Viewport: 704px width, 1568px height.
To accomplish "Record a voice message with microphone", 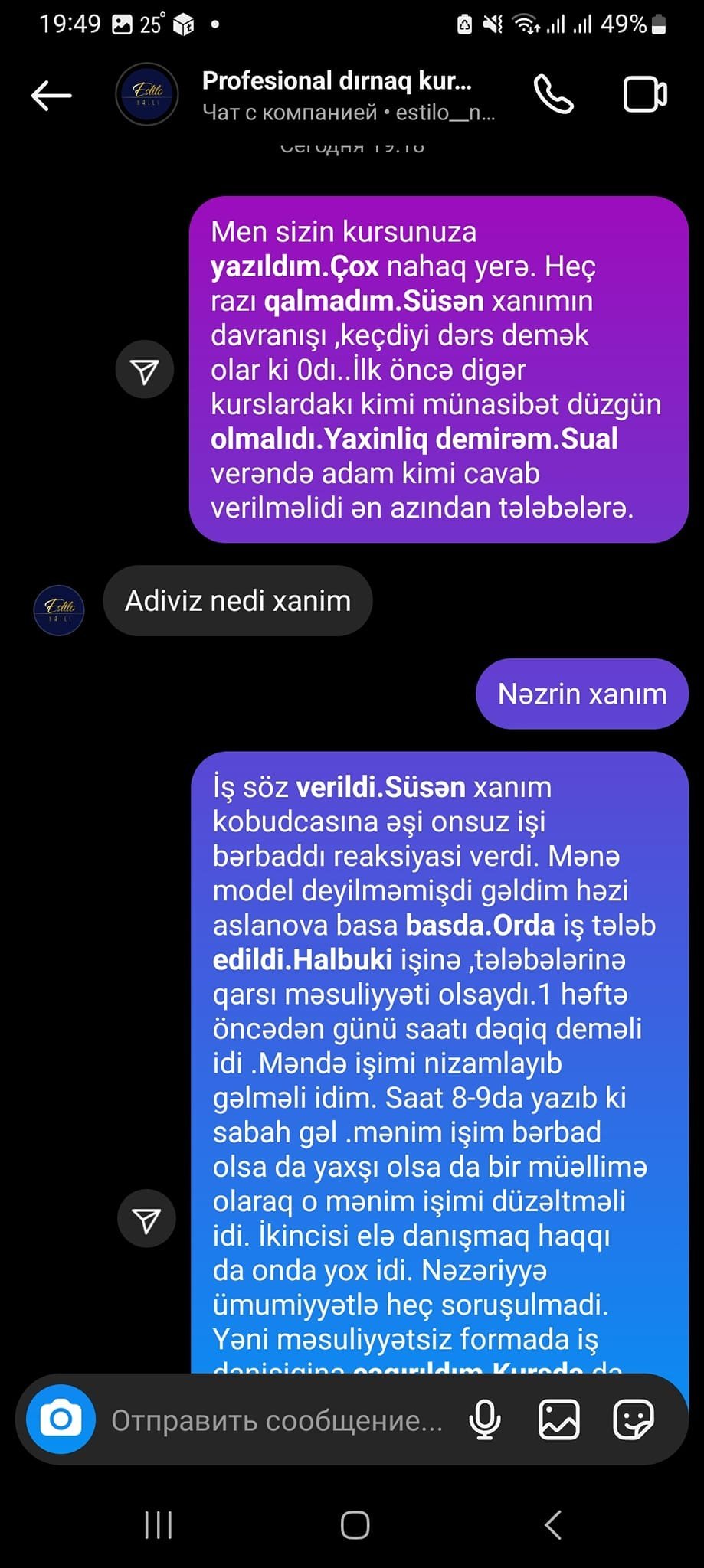I will (484, 1420).
